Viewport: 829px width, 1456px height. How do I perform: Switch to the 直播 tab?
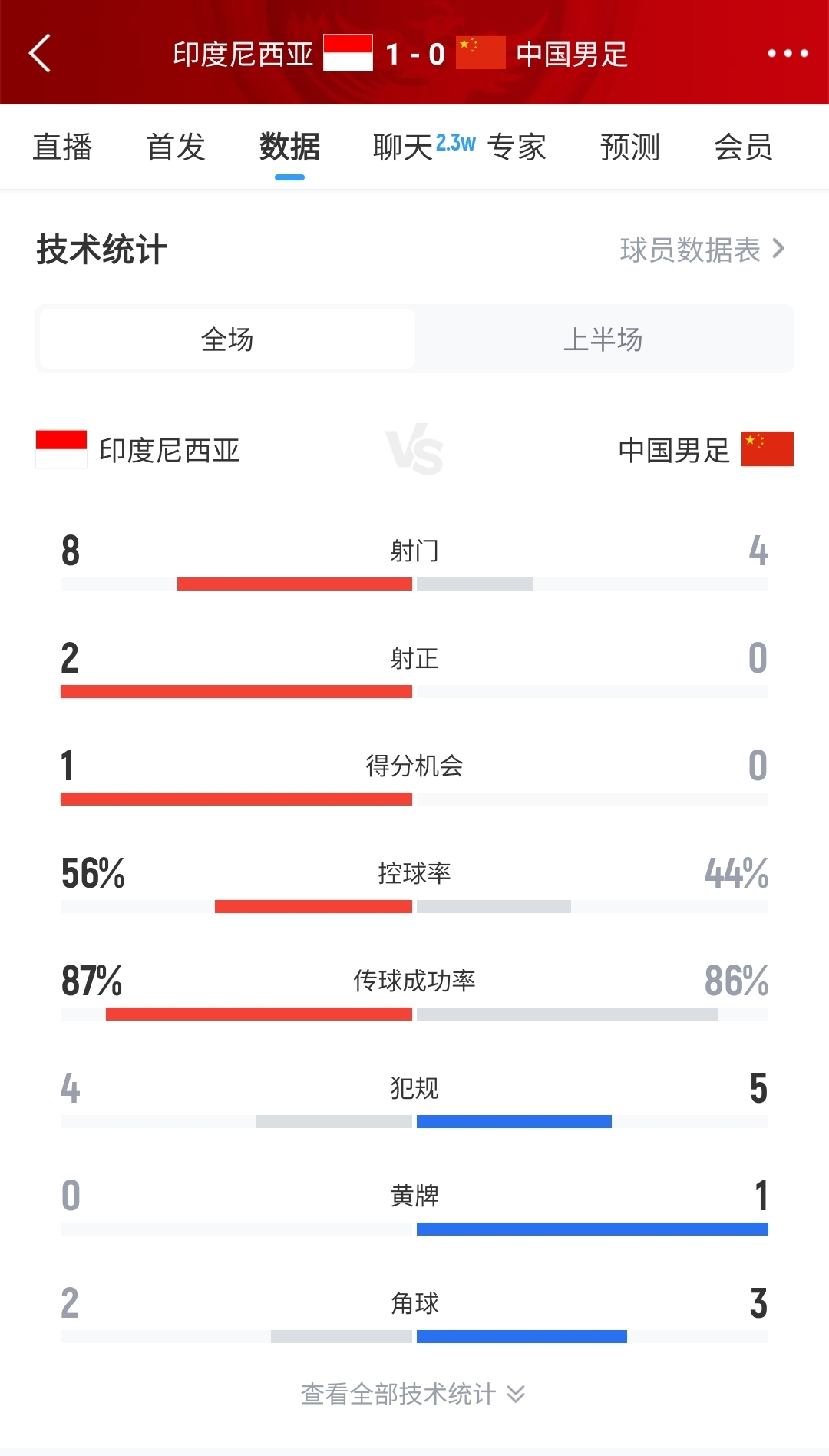click(62, 147)
